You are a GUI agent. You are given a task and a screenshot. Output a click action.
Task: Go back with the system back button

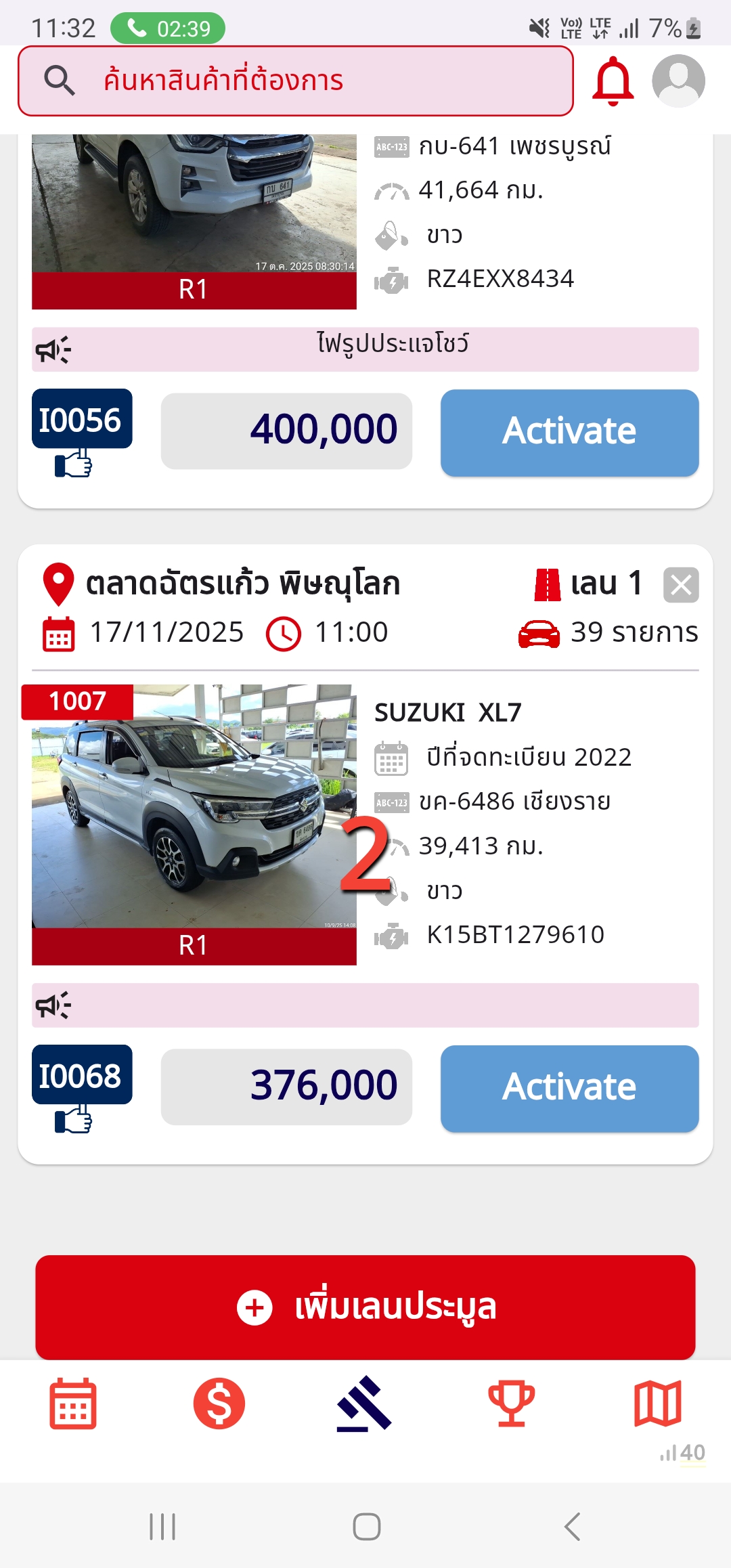point(573,1527)
